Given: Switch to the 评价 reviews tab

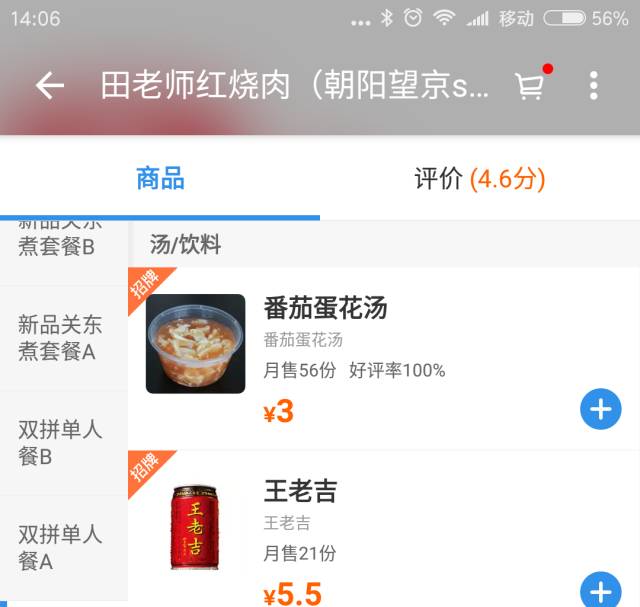Looking at the screenshot, I should pyautogui.click(x=480, y=180).
